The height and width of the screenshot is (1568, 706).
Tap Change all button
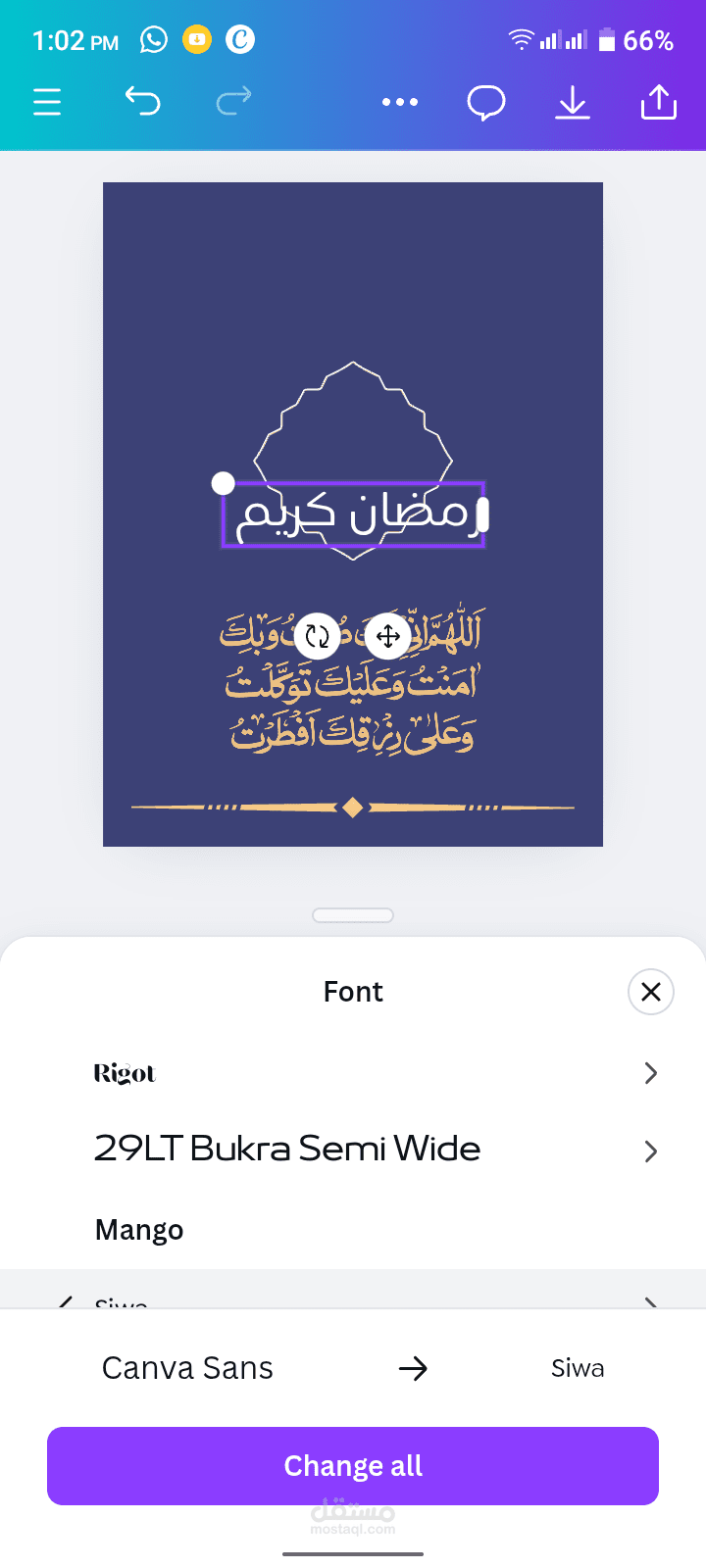click(x=353, y=1466)
